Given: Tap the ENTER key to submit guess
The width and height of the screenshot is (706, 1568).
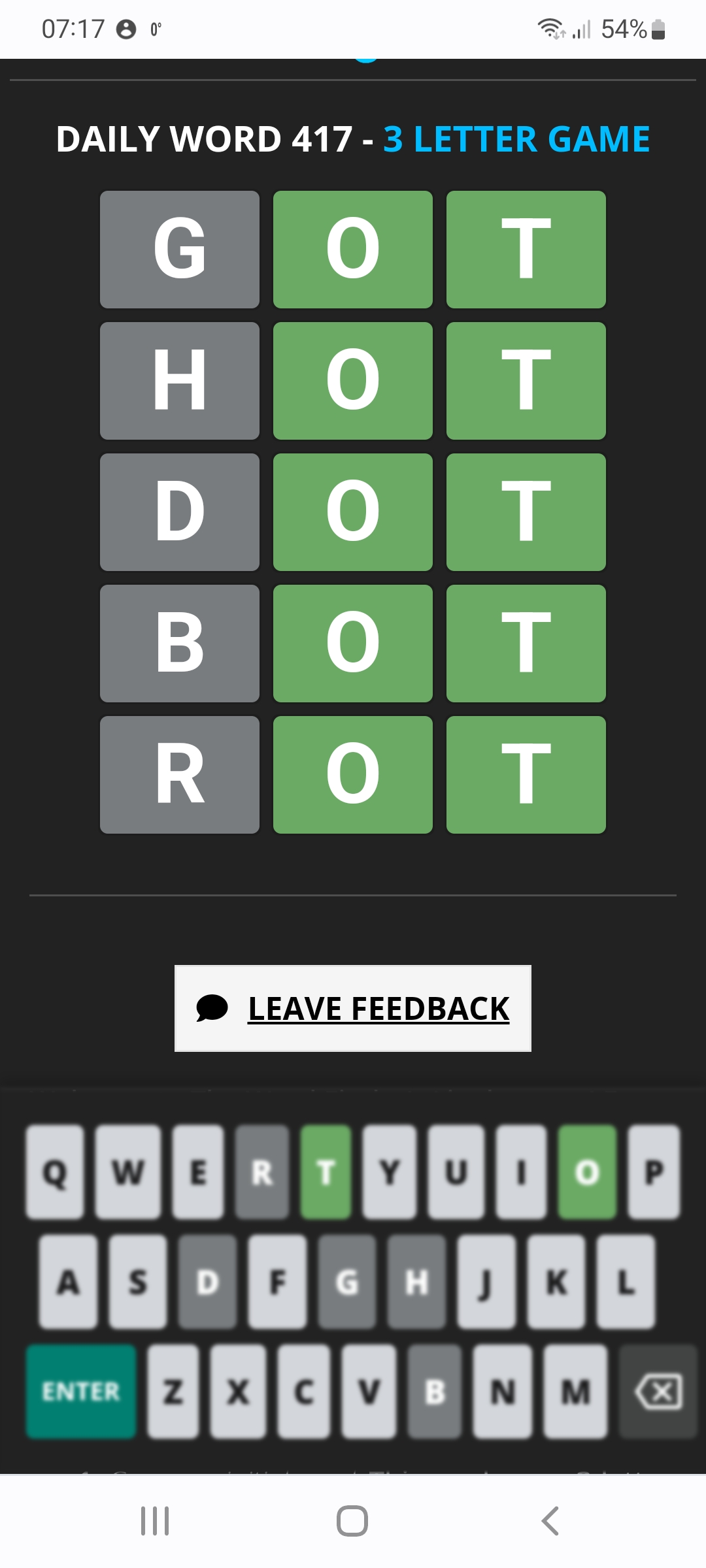Looking at the screenshot, I should [x=81, y=1392].
